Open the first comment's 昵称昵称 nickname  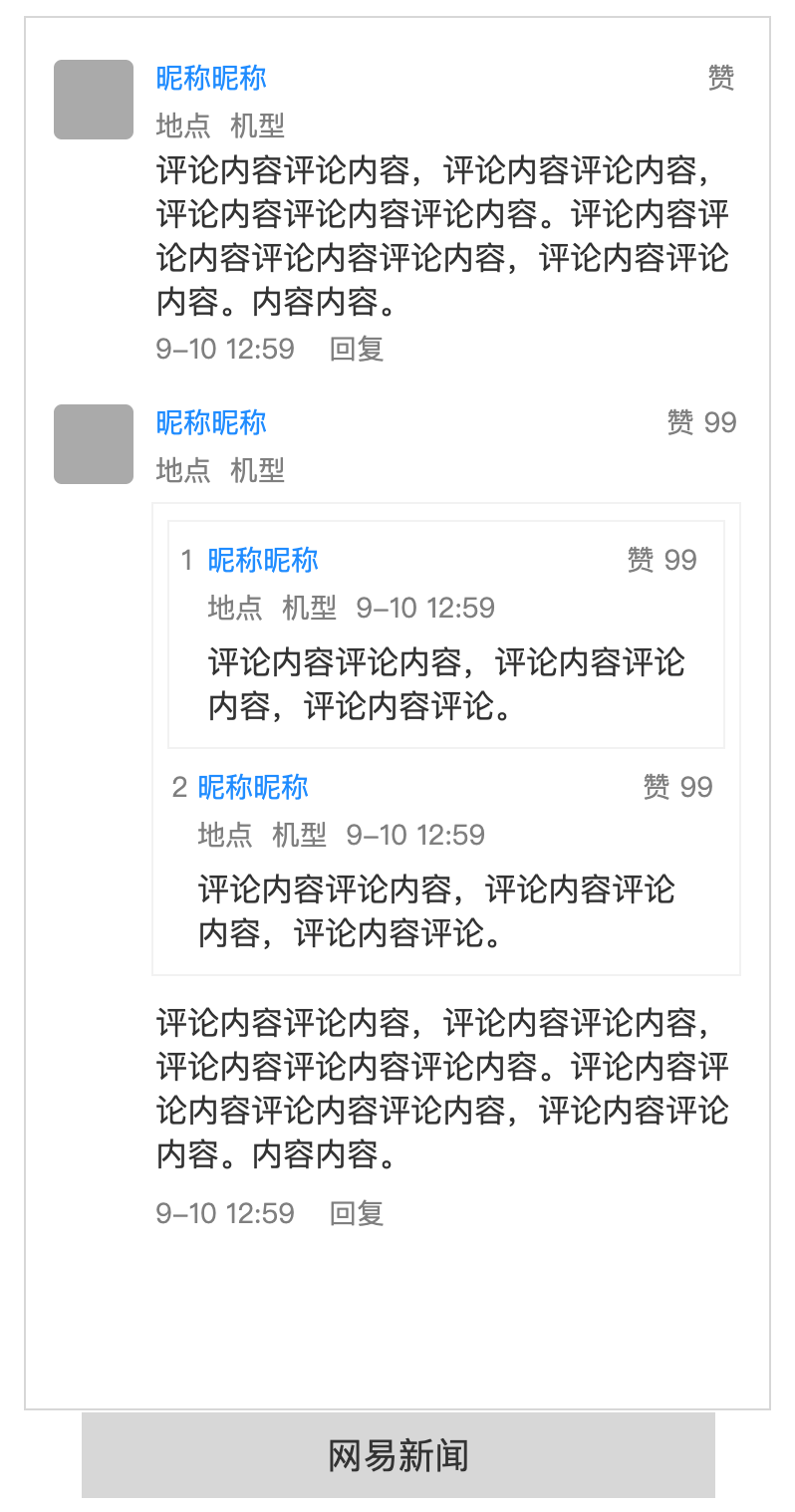[211, 78]
